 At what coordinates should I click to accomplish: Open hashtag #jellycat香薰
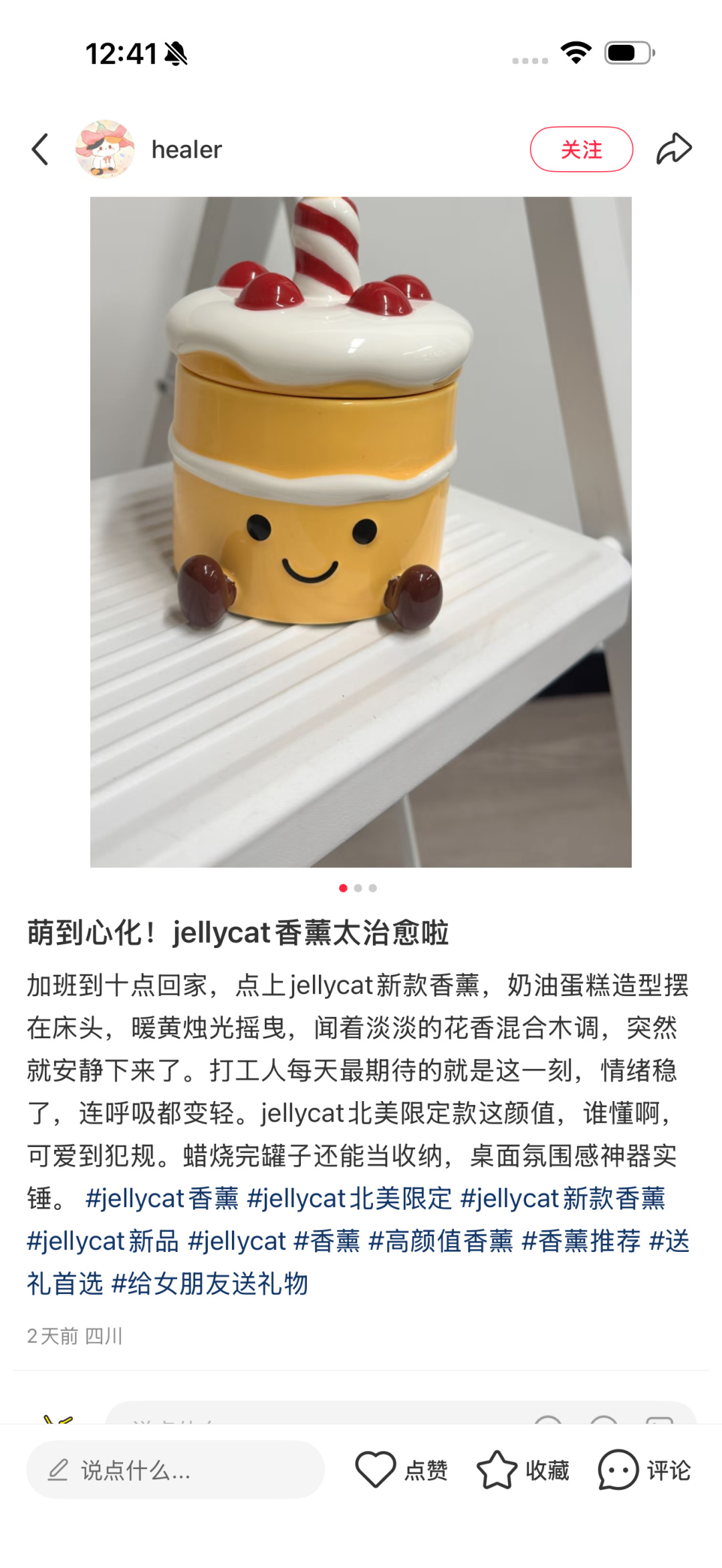162,1198
